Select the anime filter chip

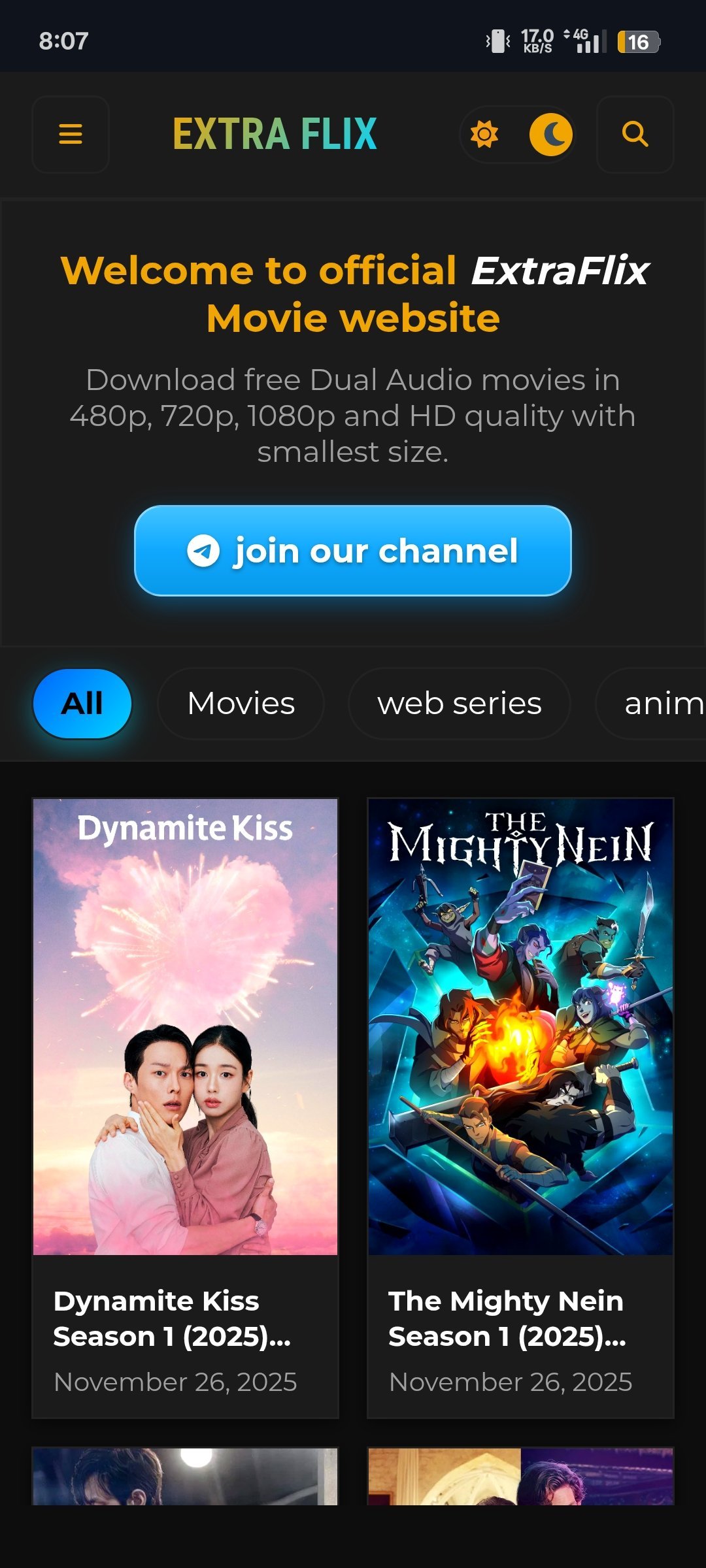tap(660, 704)
